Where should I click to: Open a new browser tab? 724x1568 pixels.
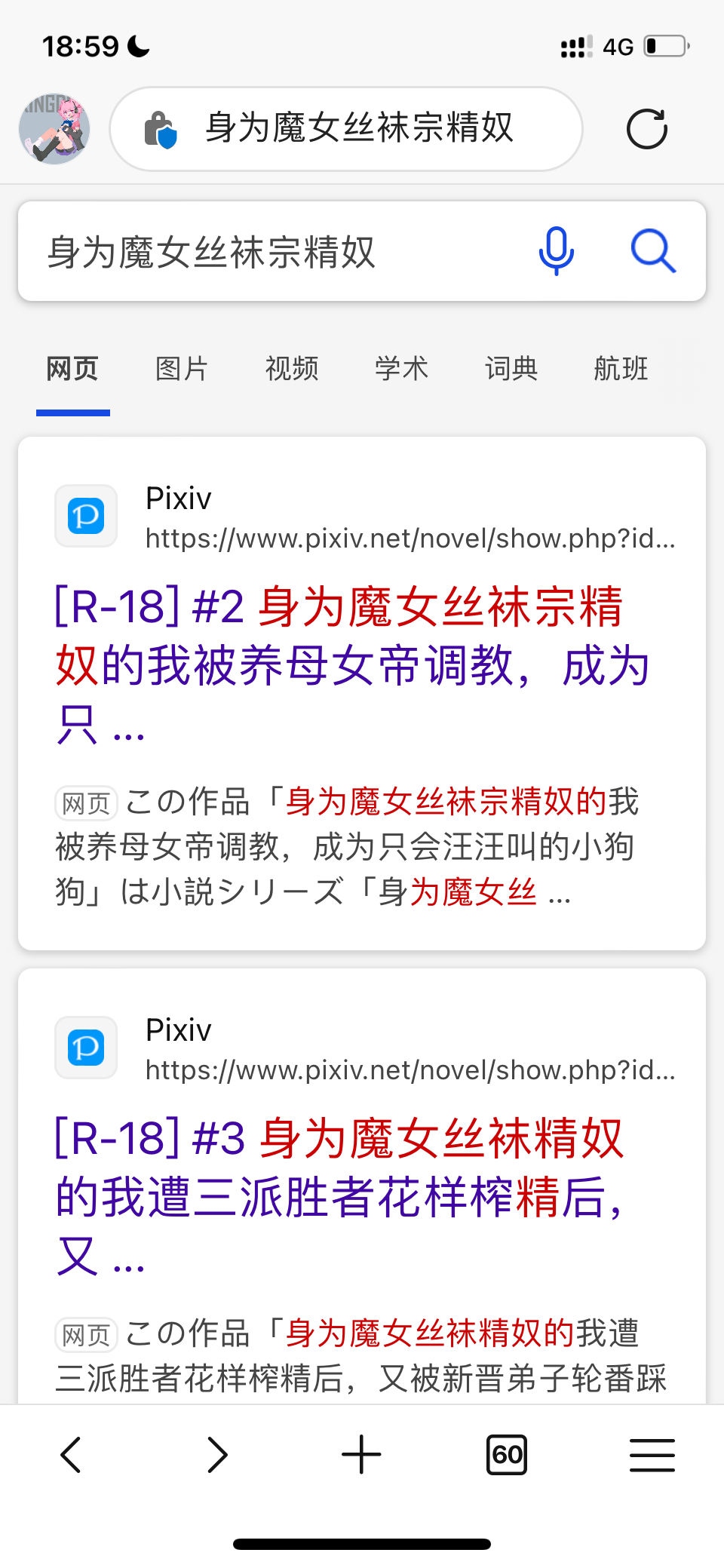coord(361,1455)
